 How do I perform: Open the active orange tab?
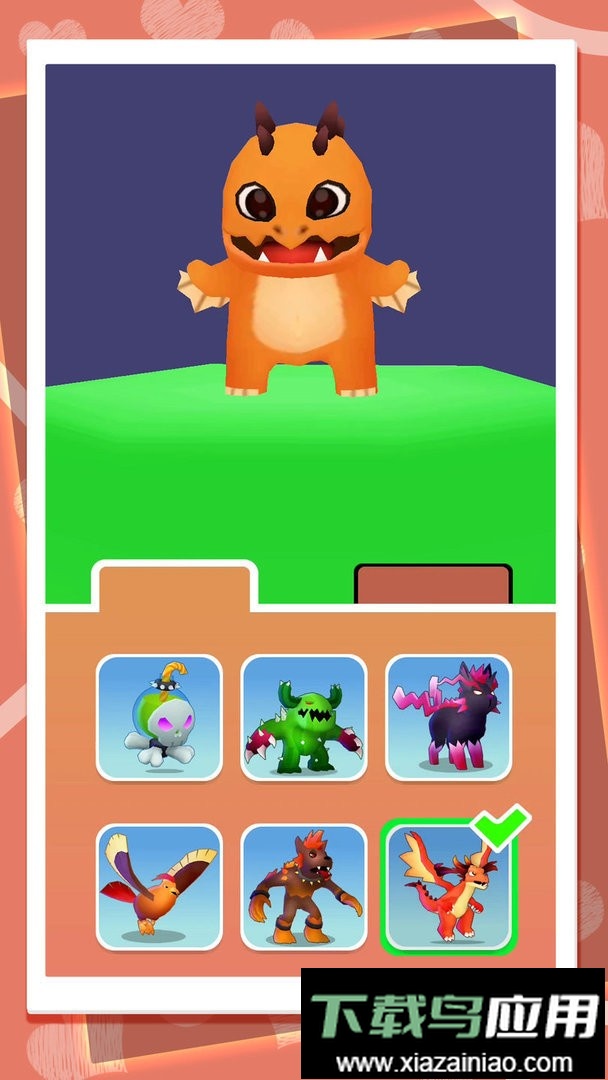pos(174,588)
